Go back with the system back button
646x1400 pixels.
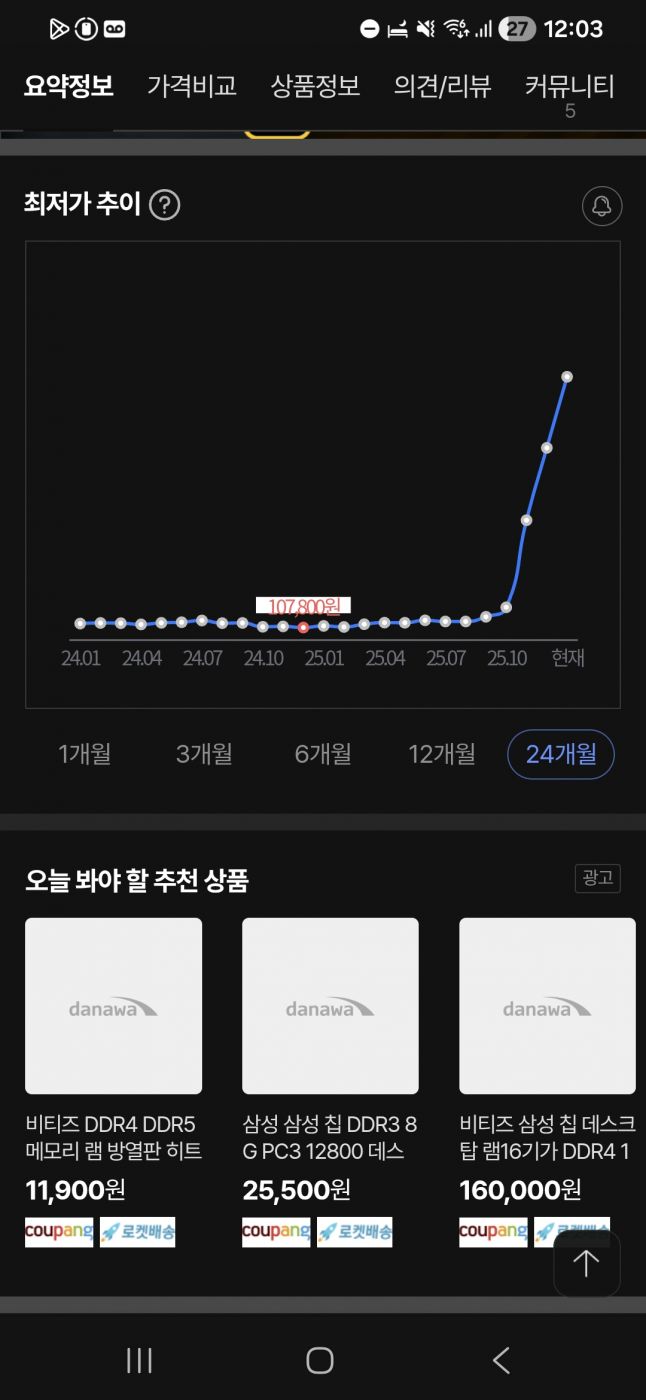click(x=502, y=1360)
